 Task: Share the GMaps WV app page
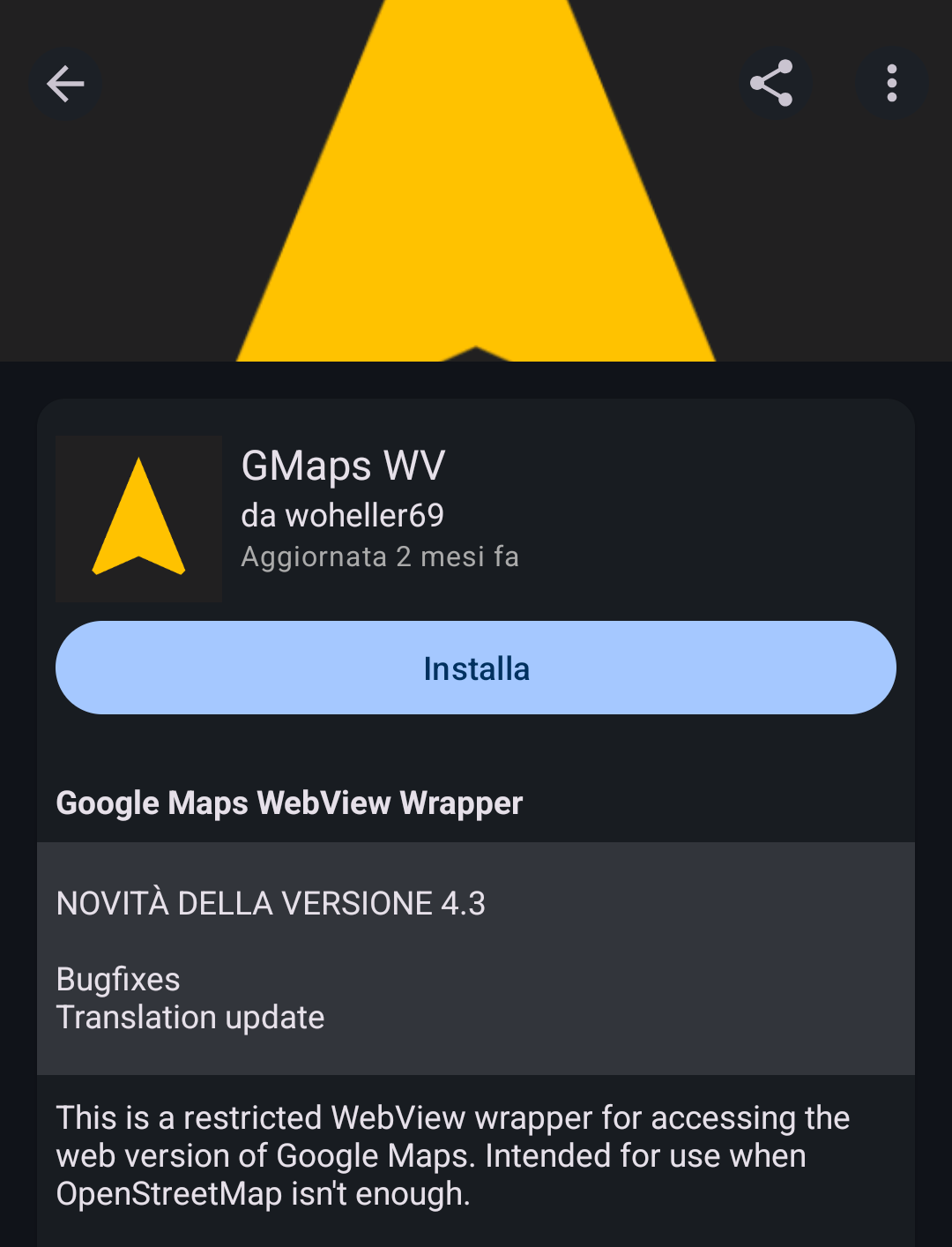(x=772, y=84)
